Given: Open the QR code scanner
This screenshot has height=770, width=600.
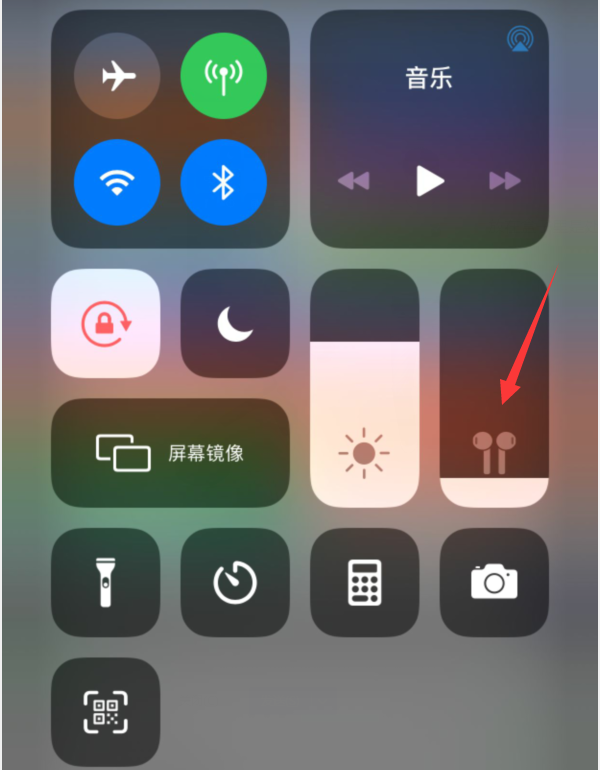Looking at the screenshot, I should point(105,711).
